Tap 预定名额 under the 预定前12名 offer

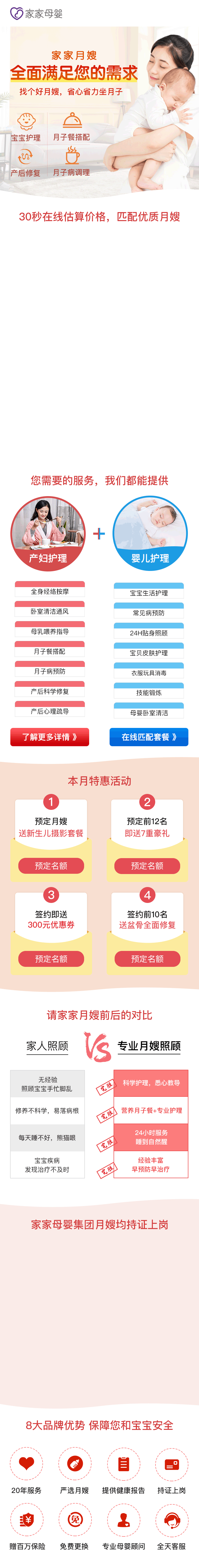(147, 866)
